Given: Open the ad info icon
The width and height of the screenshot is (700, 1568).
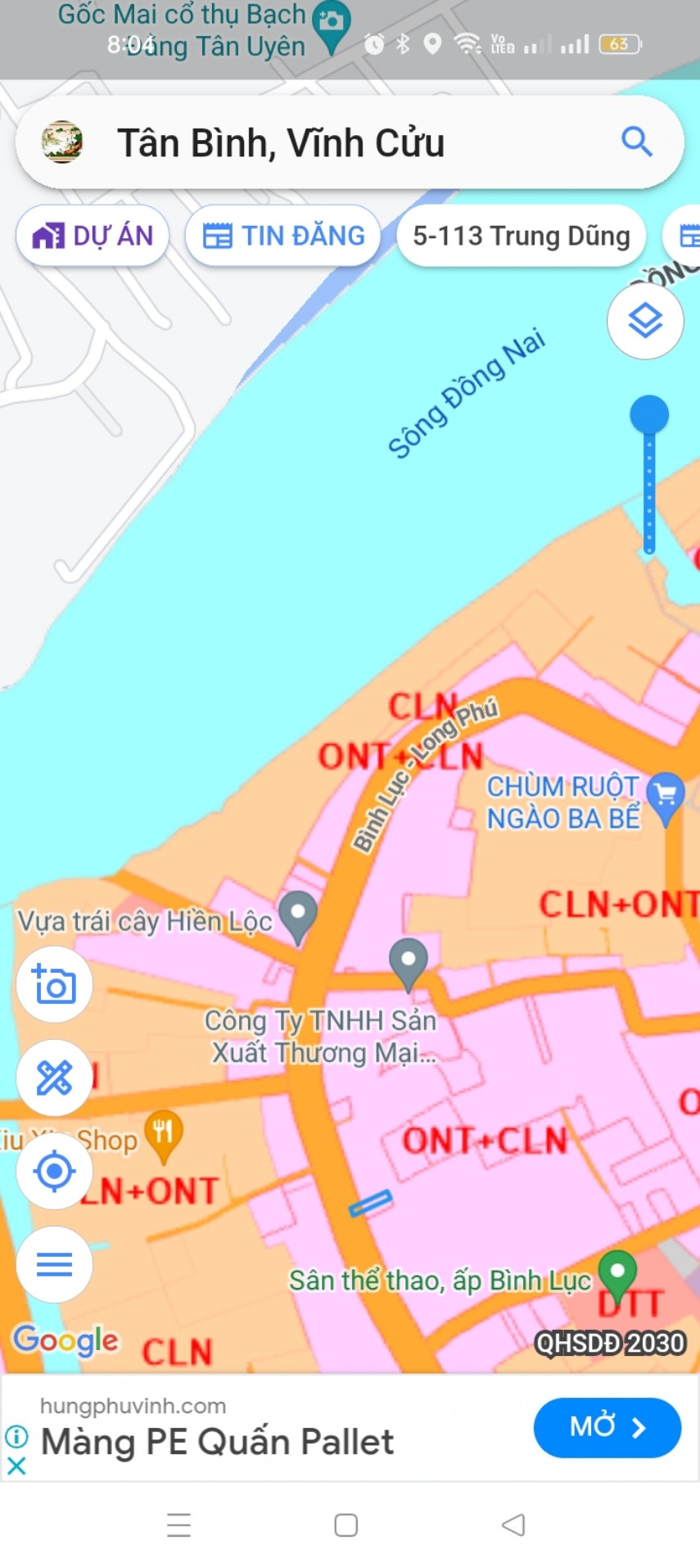Looking at the screenshot, I should (x=16, y=1436).
